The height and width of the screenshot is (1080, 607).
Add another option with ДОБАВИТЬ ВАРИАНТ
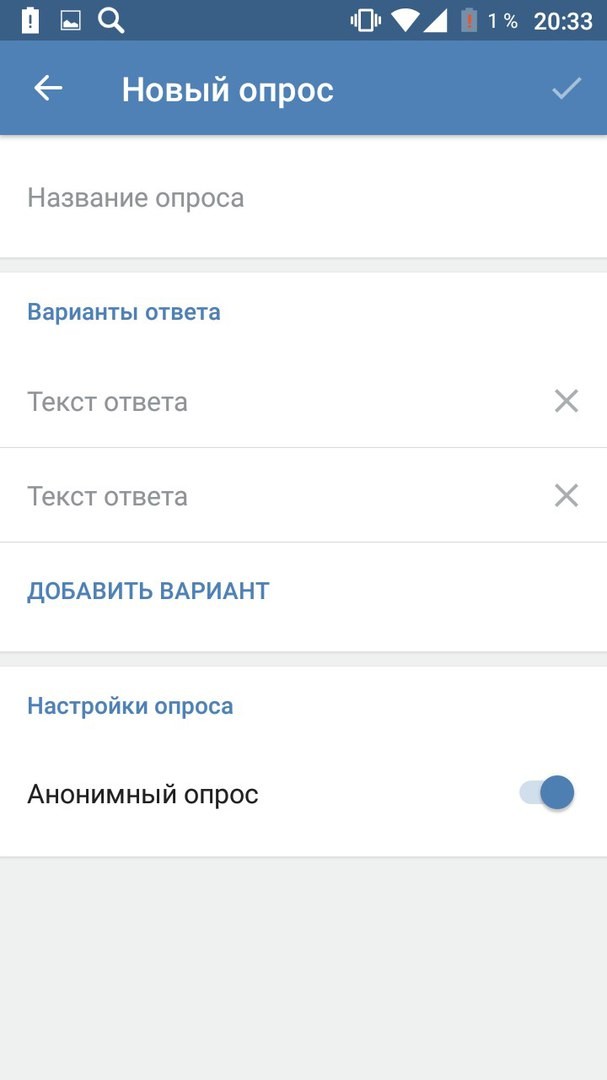148,591
